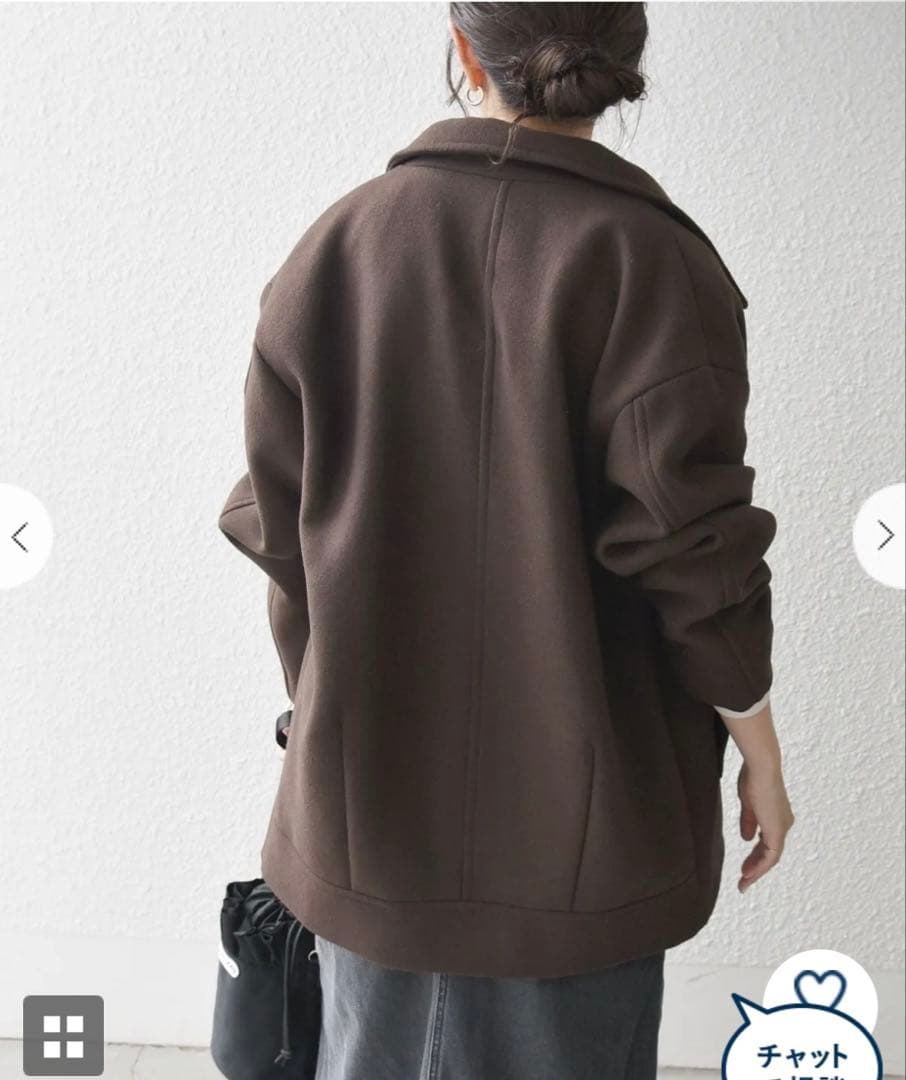
Task: Advance to the next product image
Action: (x=885, y=536)
